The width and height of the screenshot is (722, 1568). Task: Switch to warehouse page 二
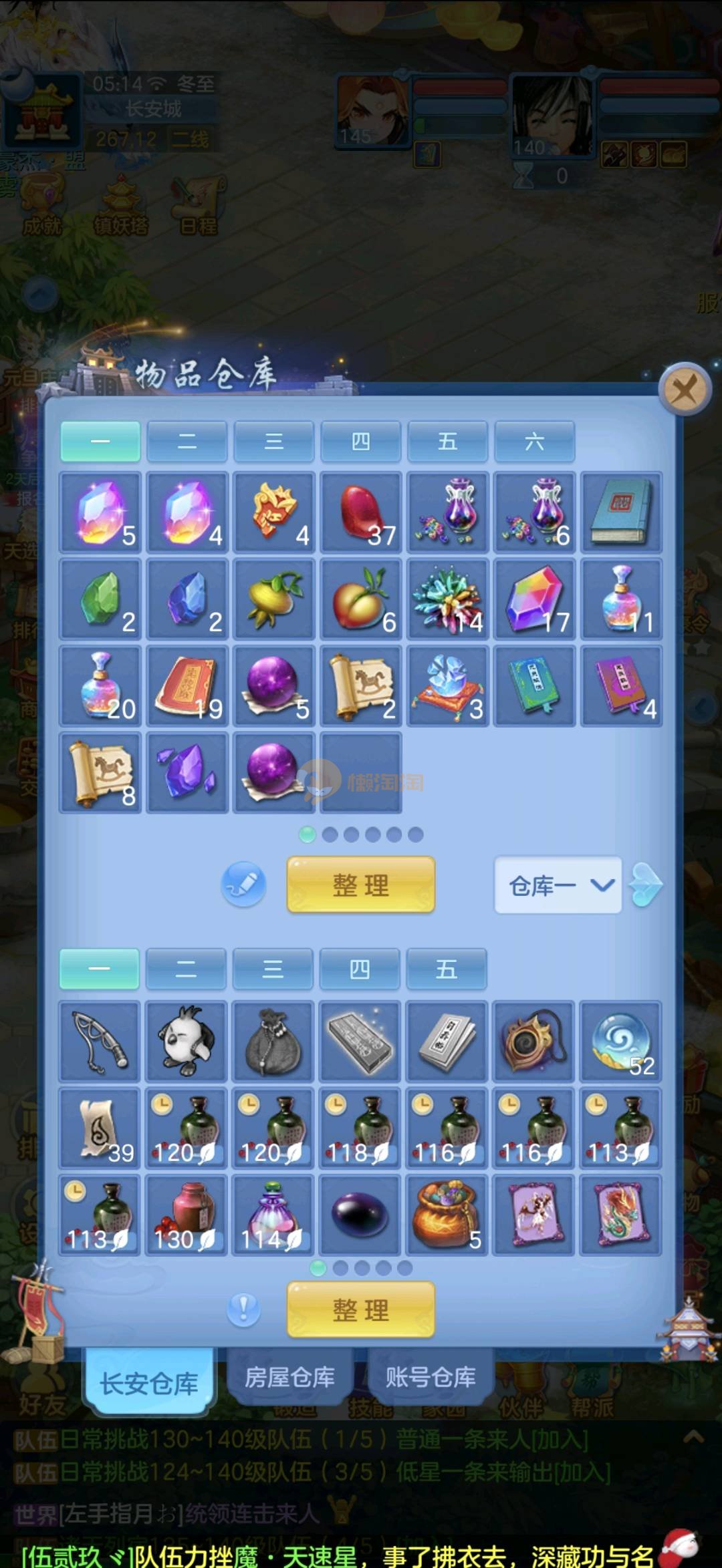coord(187,442)
